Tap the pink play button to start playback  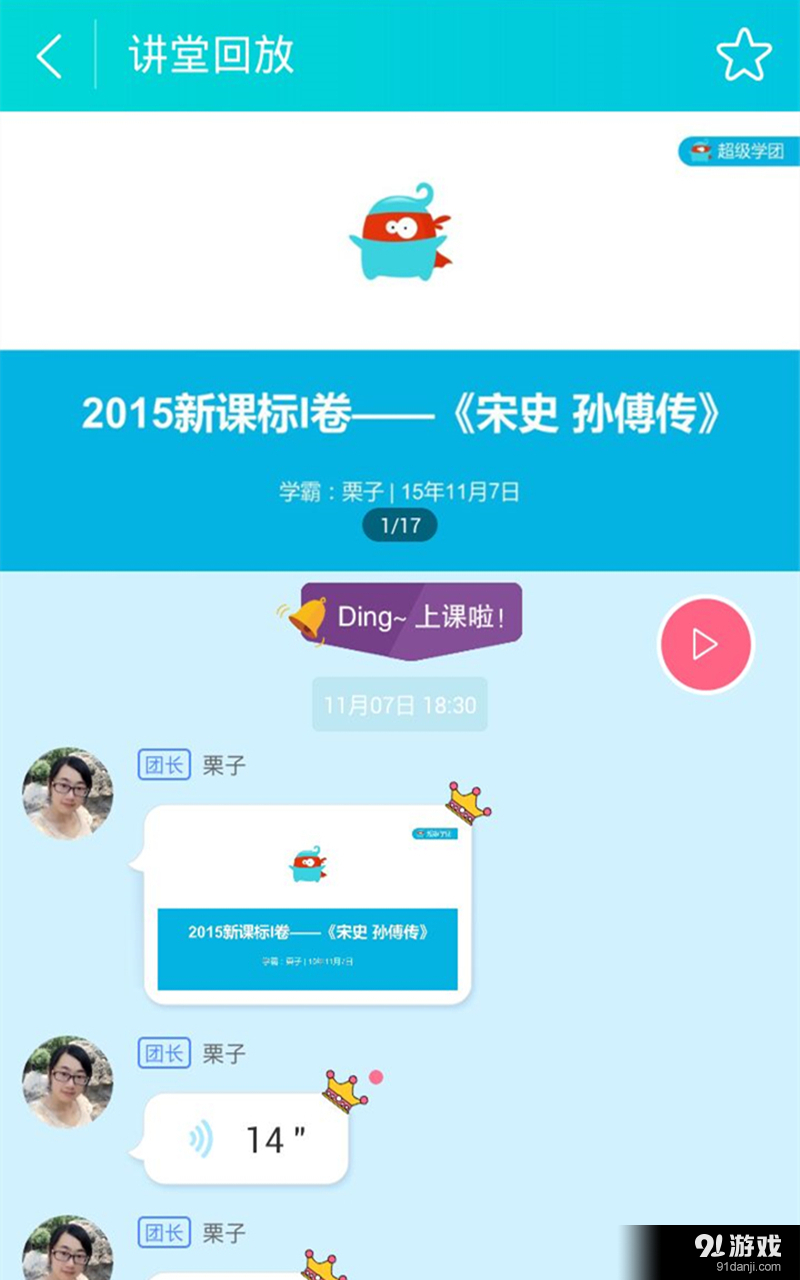click(705, 644)
